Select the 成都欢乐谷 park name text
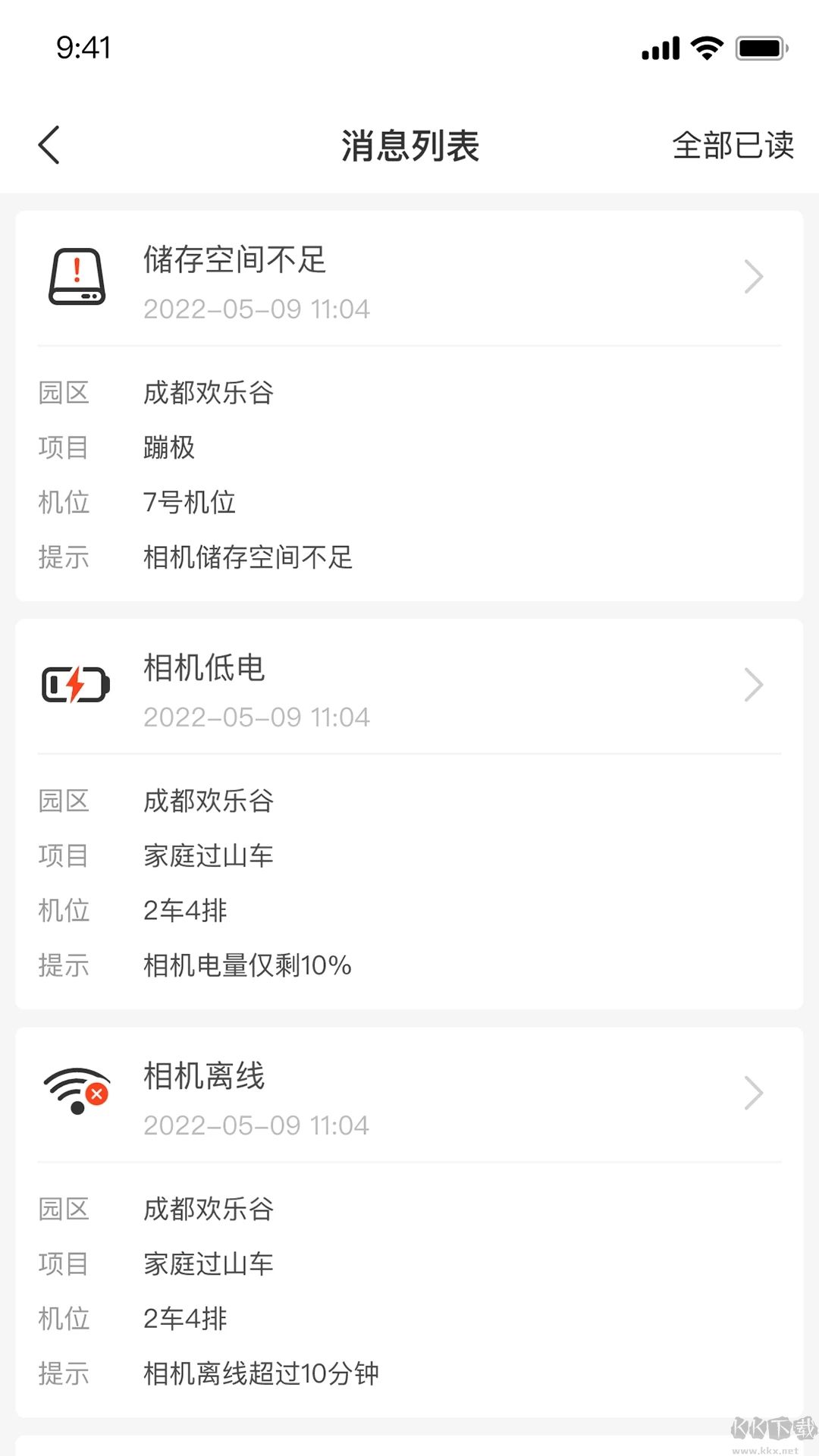 click(209, 393)
